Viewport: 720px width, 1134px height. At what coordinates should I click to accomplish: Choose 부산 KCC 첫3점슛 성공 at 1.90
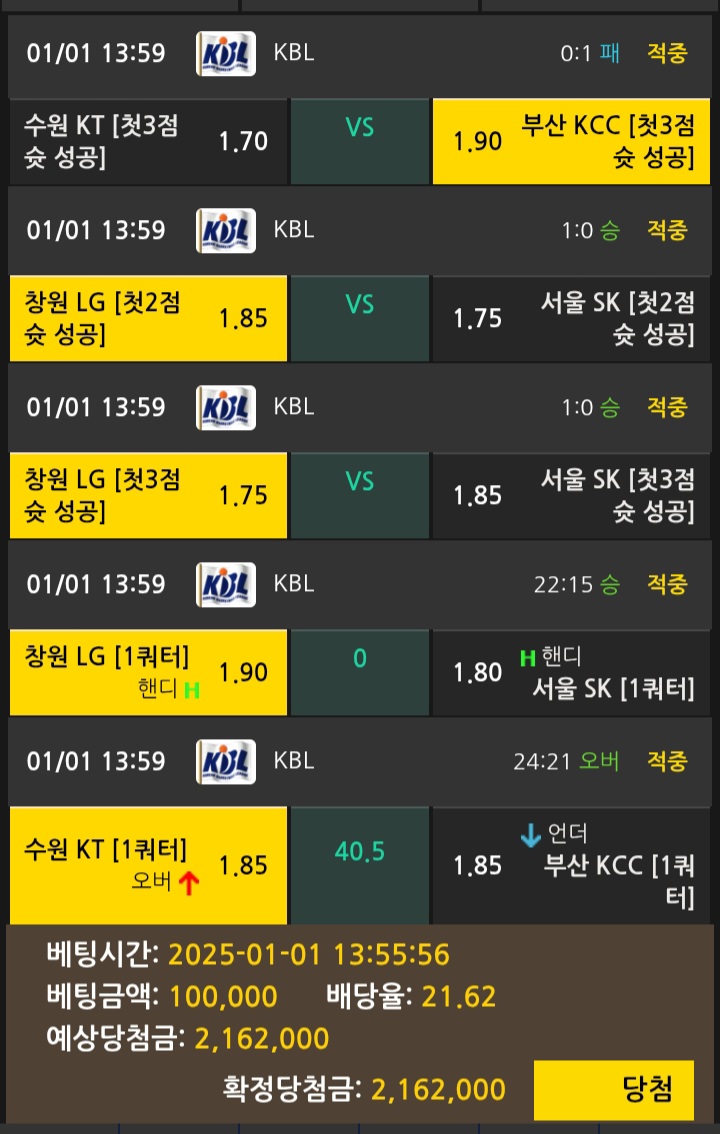[573, 141]
